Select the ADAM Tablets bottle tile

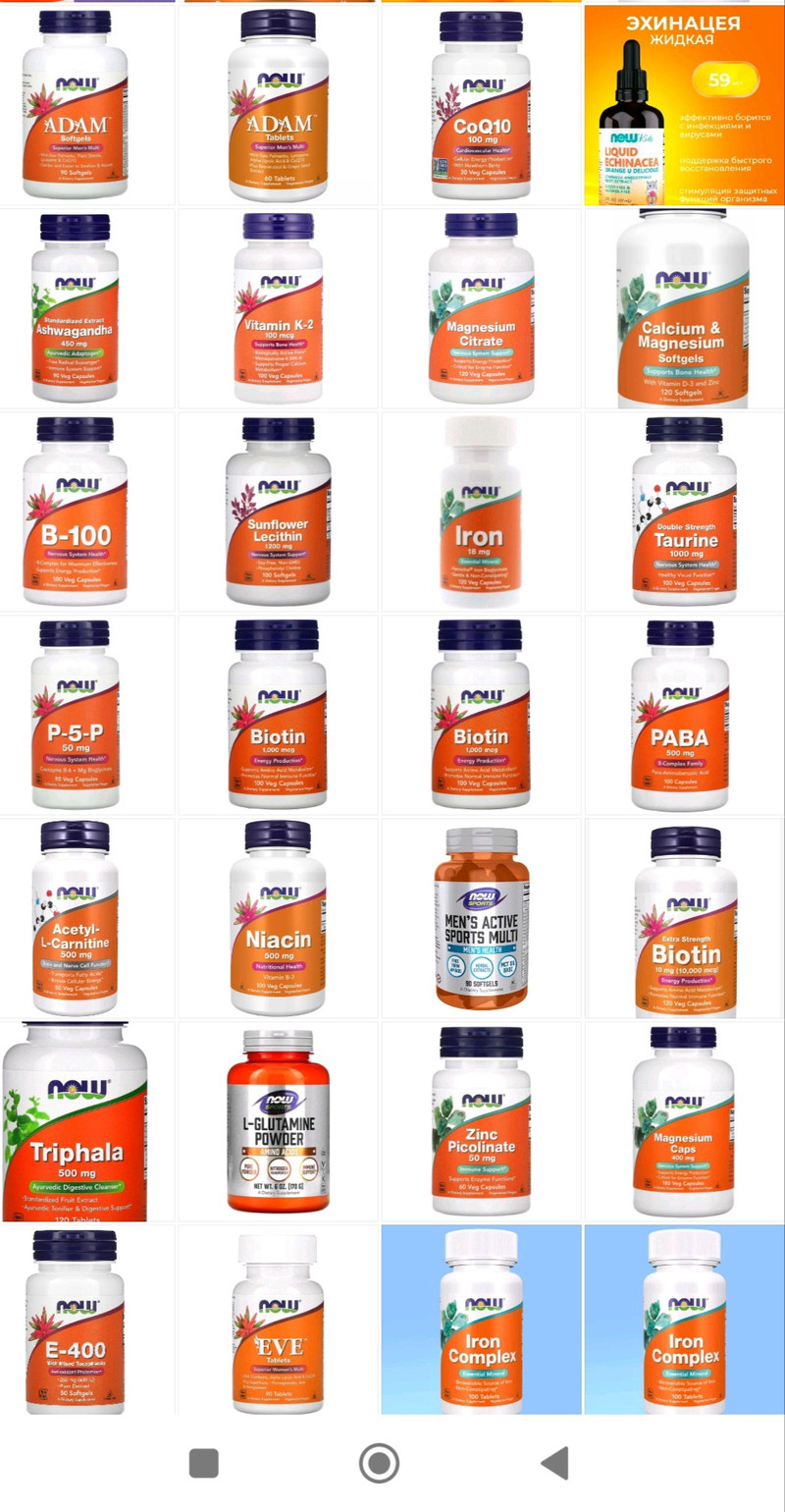click(279, 103)
